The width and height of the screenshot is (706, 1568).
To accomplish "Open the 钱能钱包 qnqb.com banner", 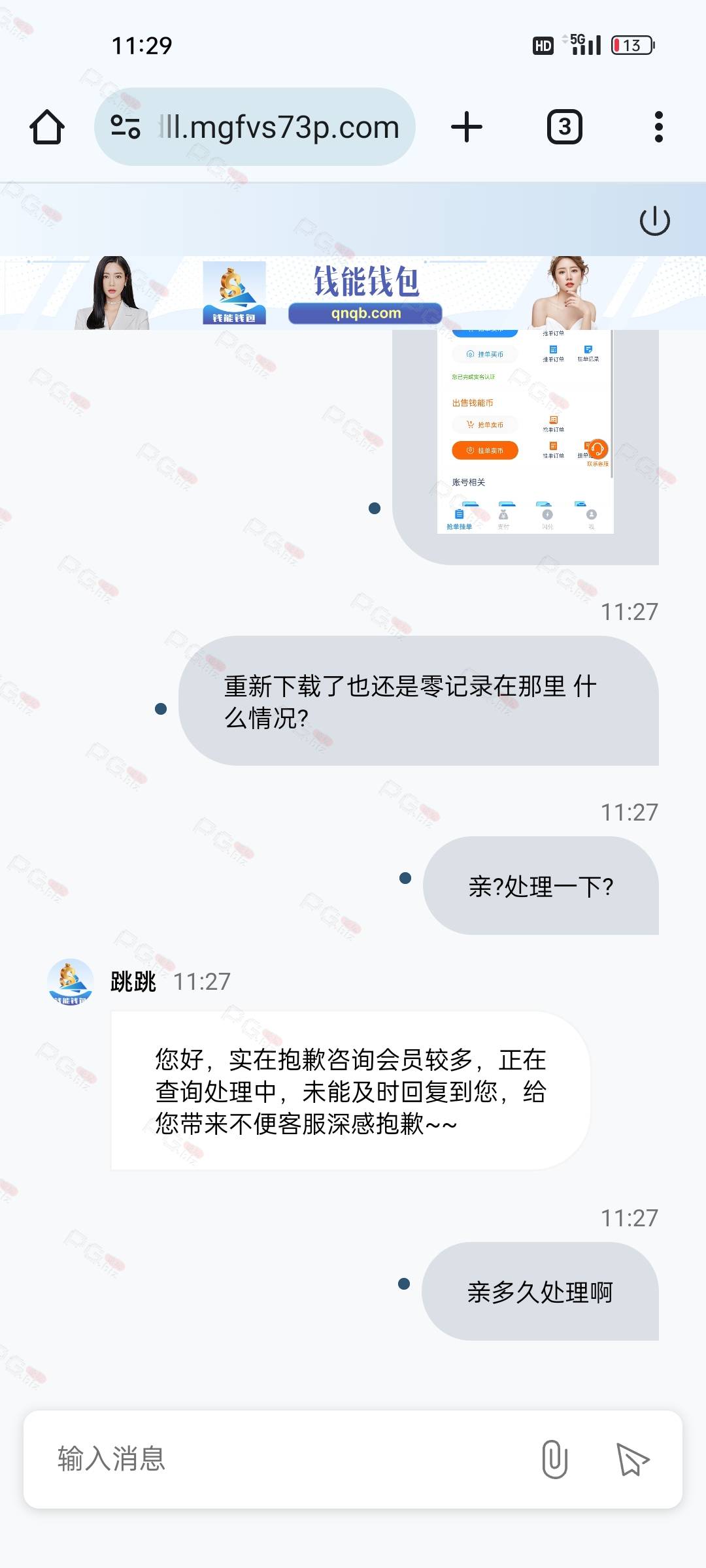I will tap(365, 293).
